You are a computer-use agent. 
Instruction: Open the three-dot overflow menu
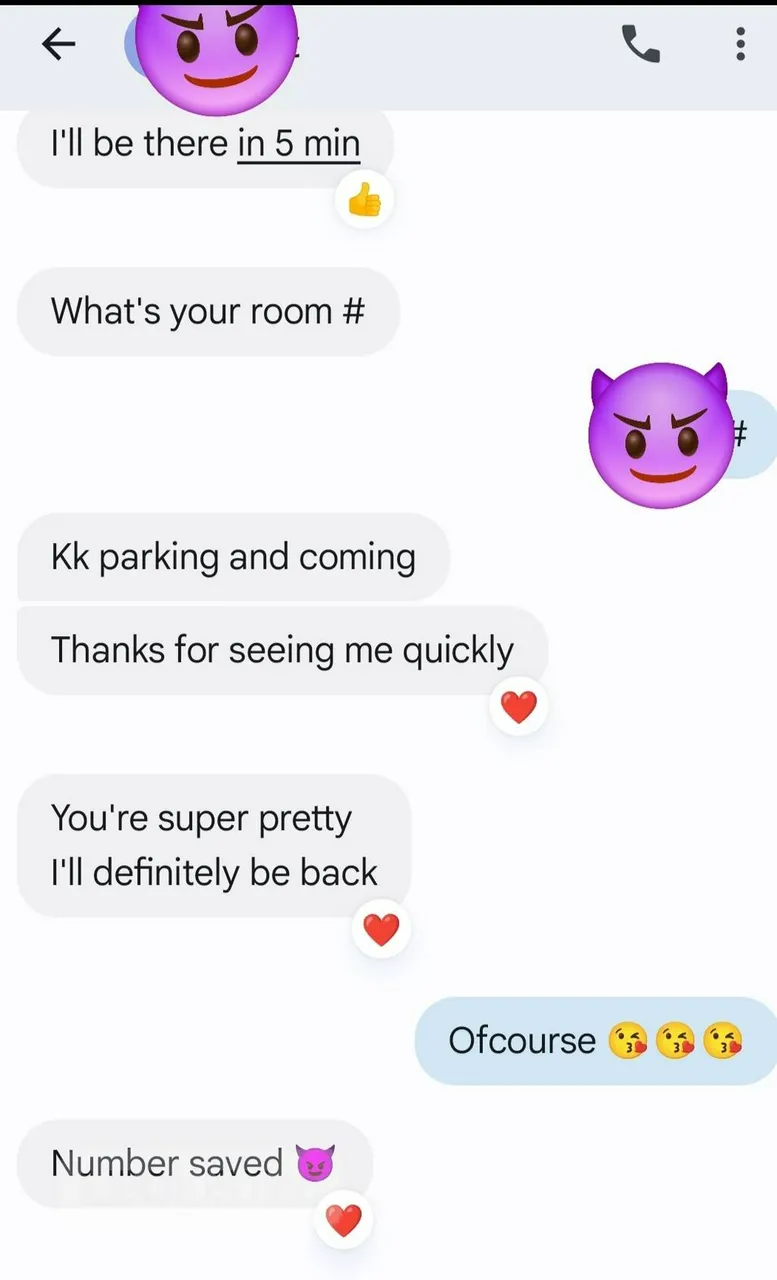tap(740, 44)
